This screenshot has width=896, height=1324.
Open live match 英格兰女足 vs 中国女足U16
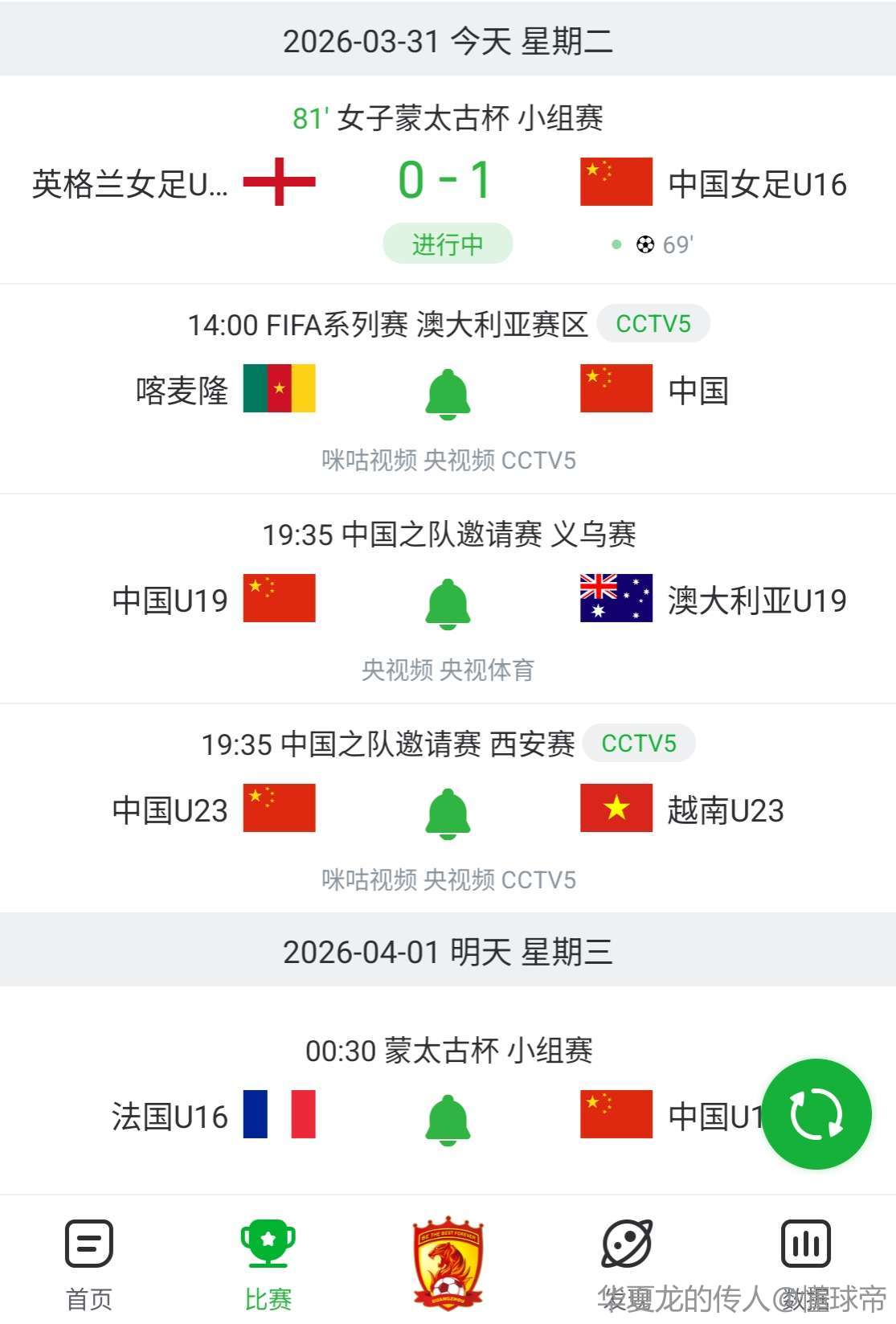click(448, 181)
